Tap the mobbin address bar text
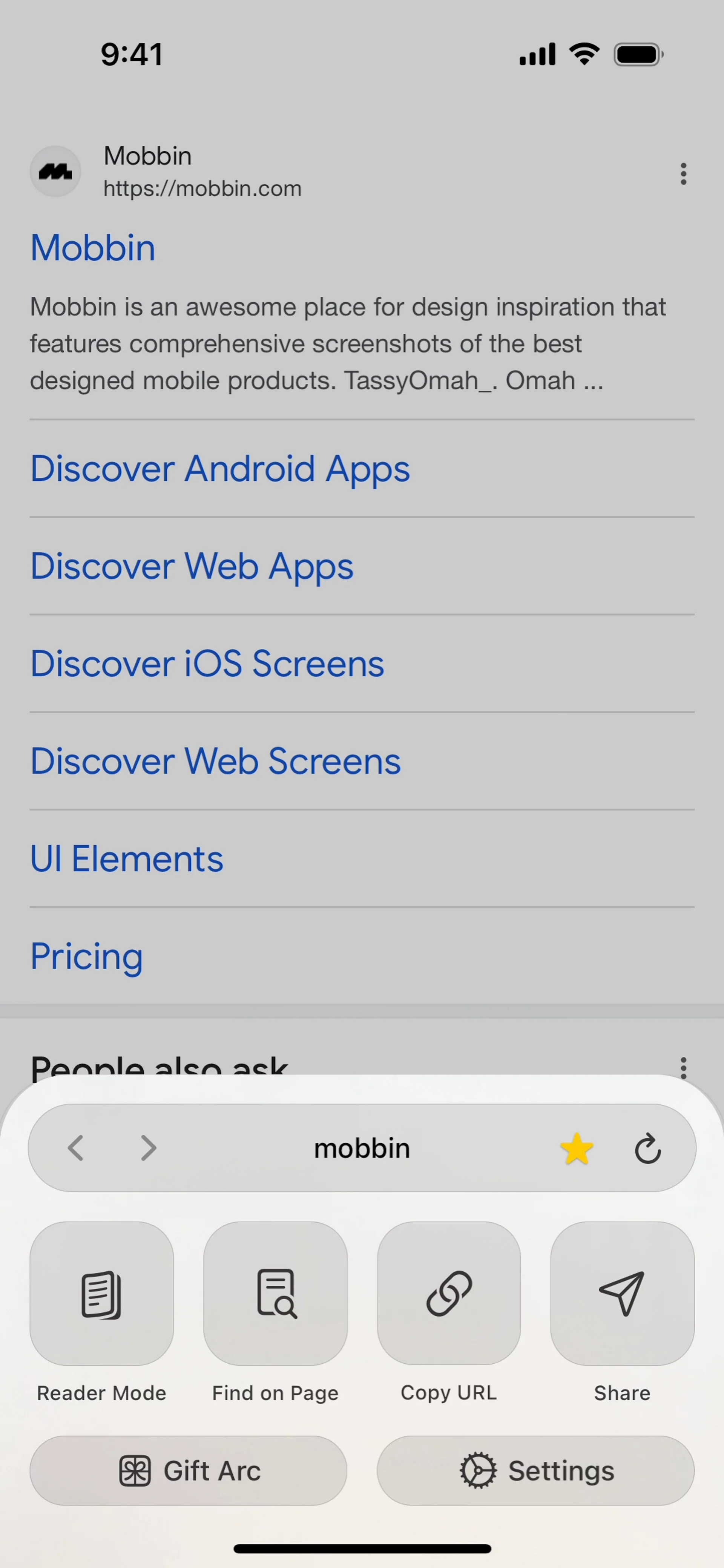This screenshot has height=1568, width=724. click(x=362, y=1149)
